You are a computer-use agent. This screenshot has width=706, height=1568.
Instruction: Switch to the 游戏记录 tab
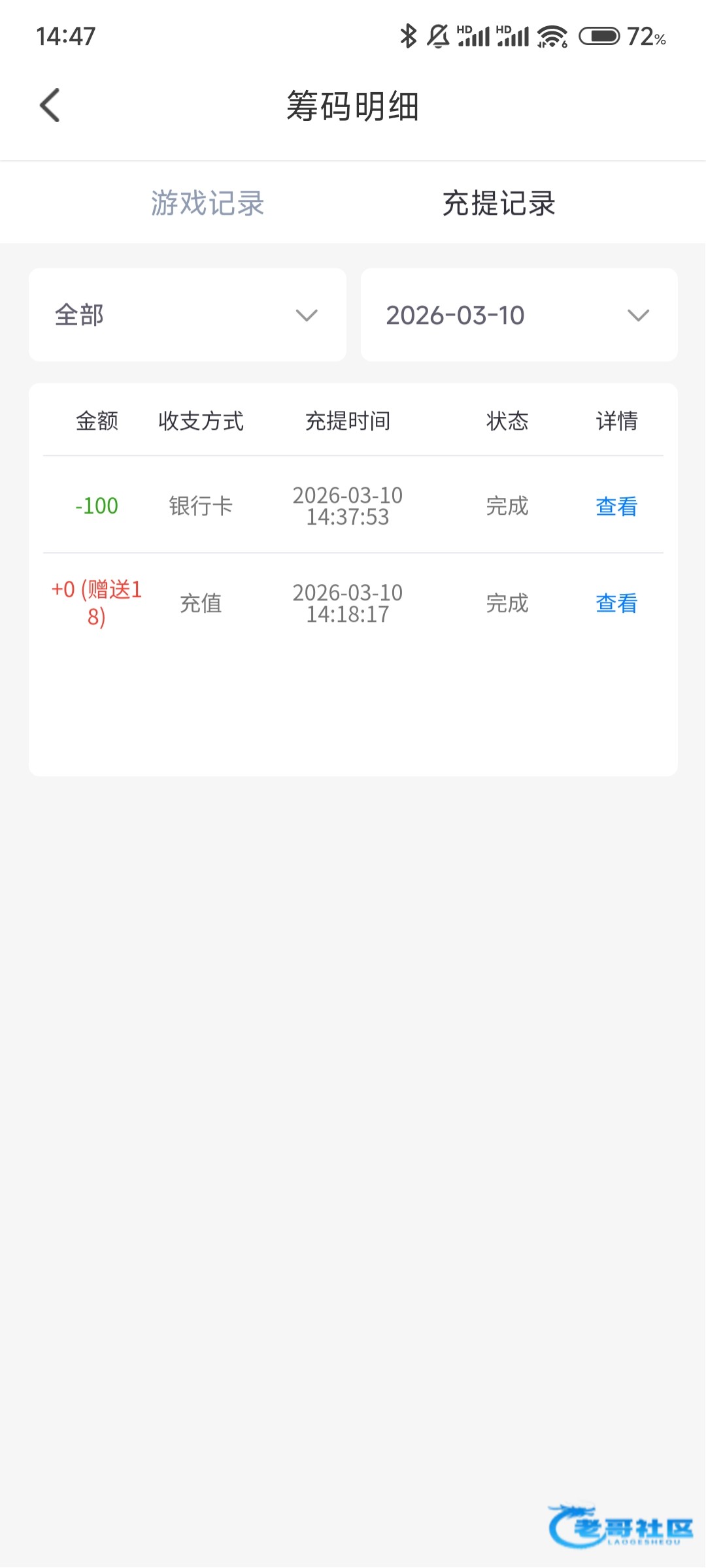(x=207, y=203)
